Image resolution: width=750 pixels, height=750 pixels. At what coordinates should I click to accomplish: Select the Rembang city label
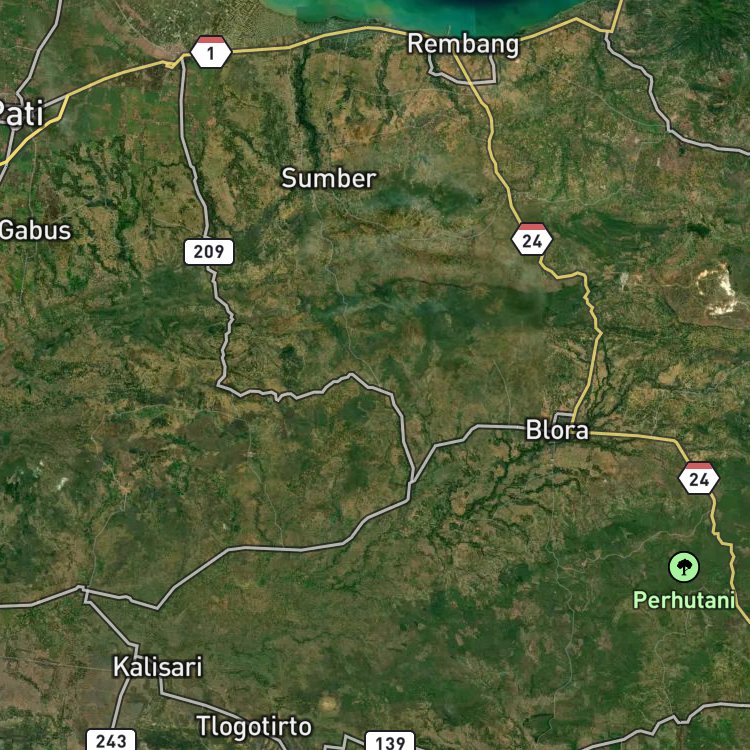pyautogui.click(x=464, y=44)
